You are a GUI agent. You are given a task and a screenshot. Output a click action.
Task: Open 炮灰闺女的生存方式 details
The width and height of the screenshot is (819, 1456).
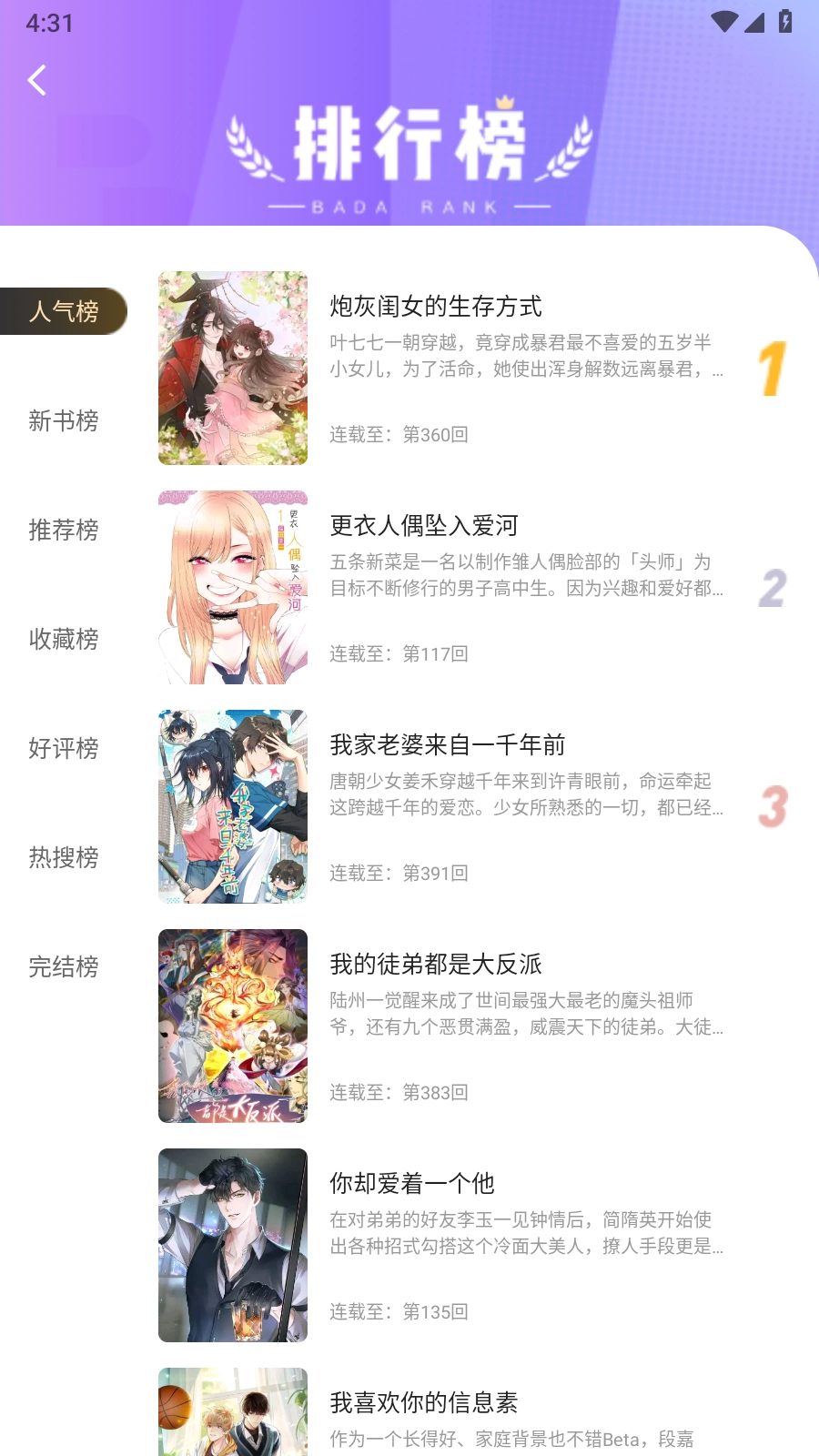point(438,307)
